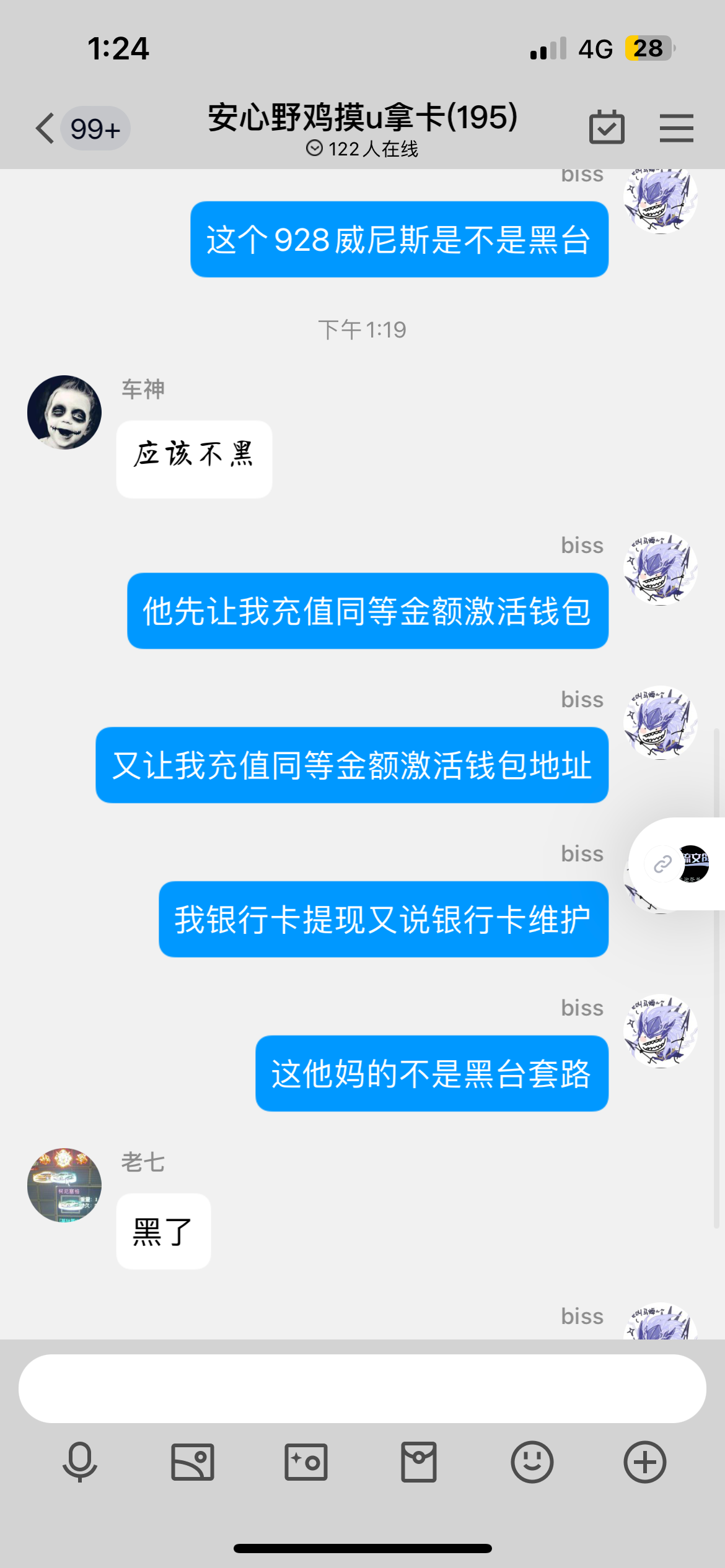Open the emoji picker
The width and height of the screenshot is (725, 1568).
(532, 1462)
